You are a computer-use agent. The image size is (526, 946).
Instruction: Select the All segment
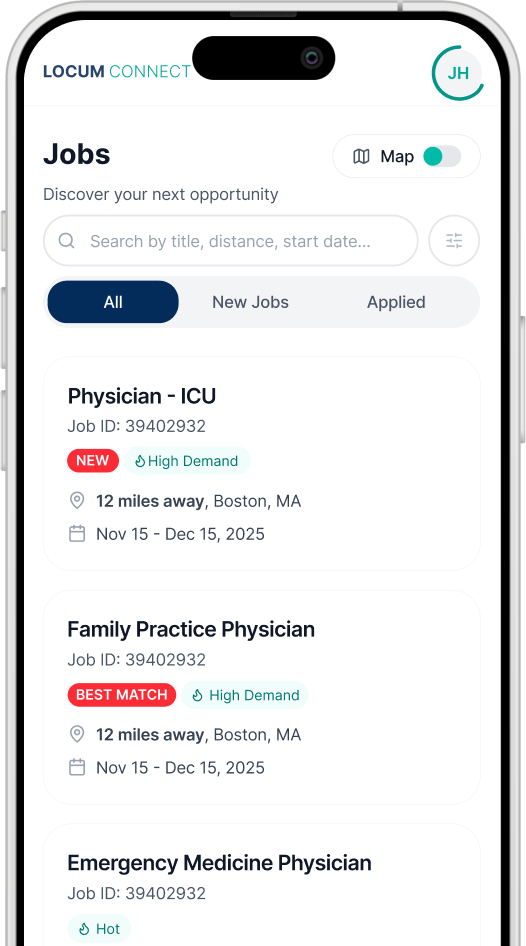coord(113,302)
